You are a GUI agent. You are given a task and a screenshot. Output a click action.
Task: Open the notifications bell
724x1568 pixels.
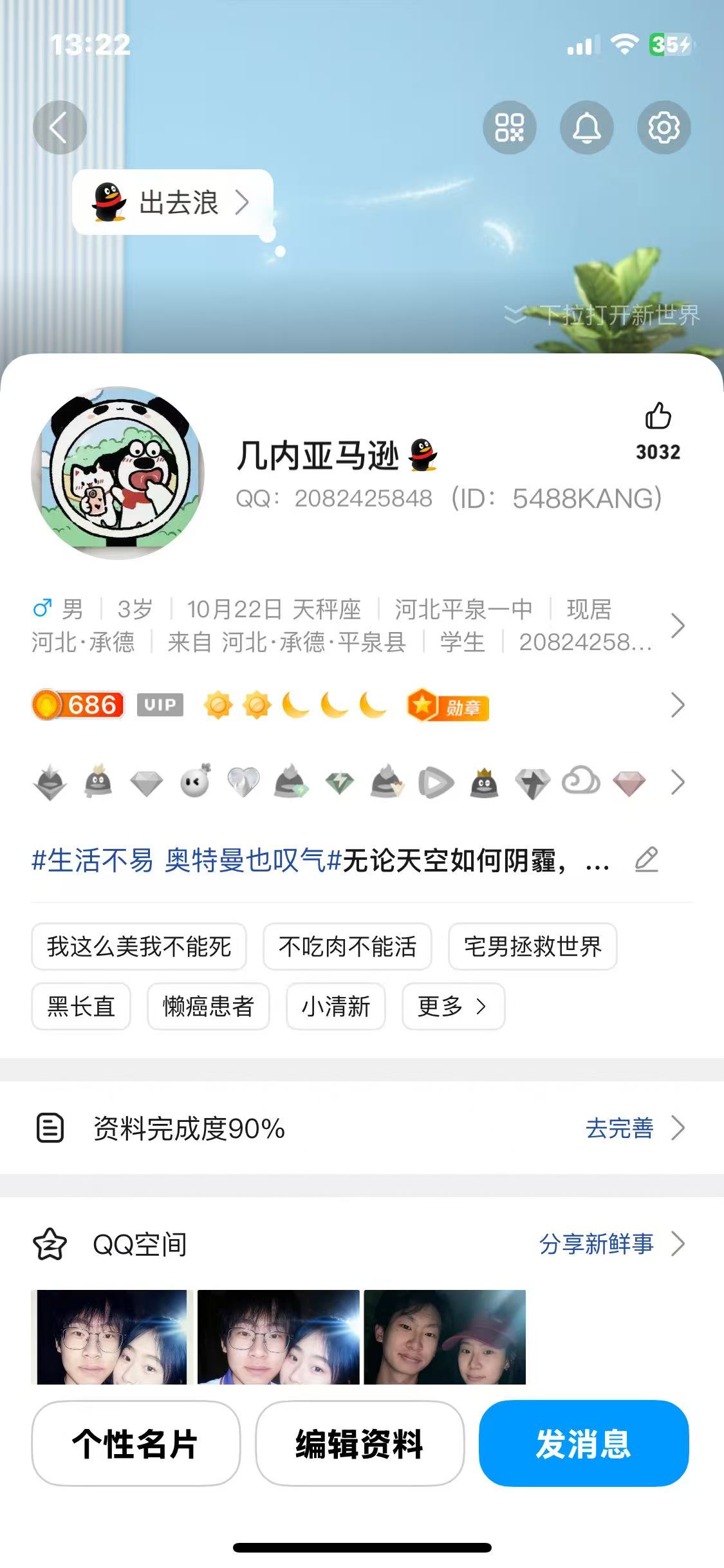pos(586,127)
